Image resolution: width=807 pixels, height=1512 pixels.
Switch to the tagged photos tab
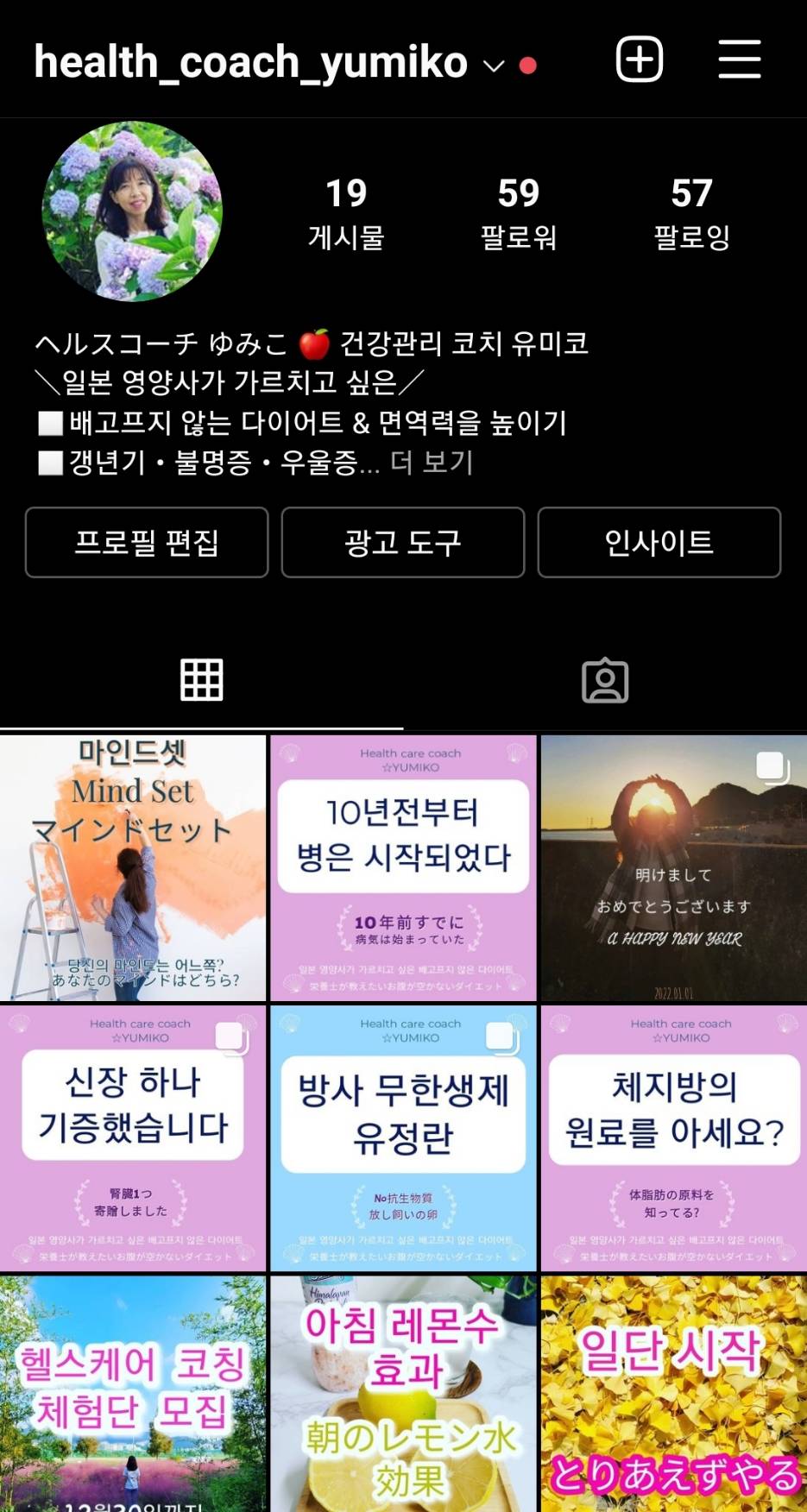(605, 680)
